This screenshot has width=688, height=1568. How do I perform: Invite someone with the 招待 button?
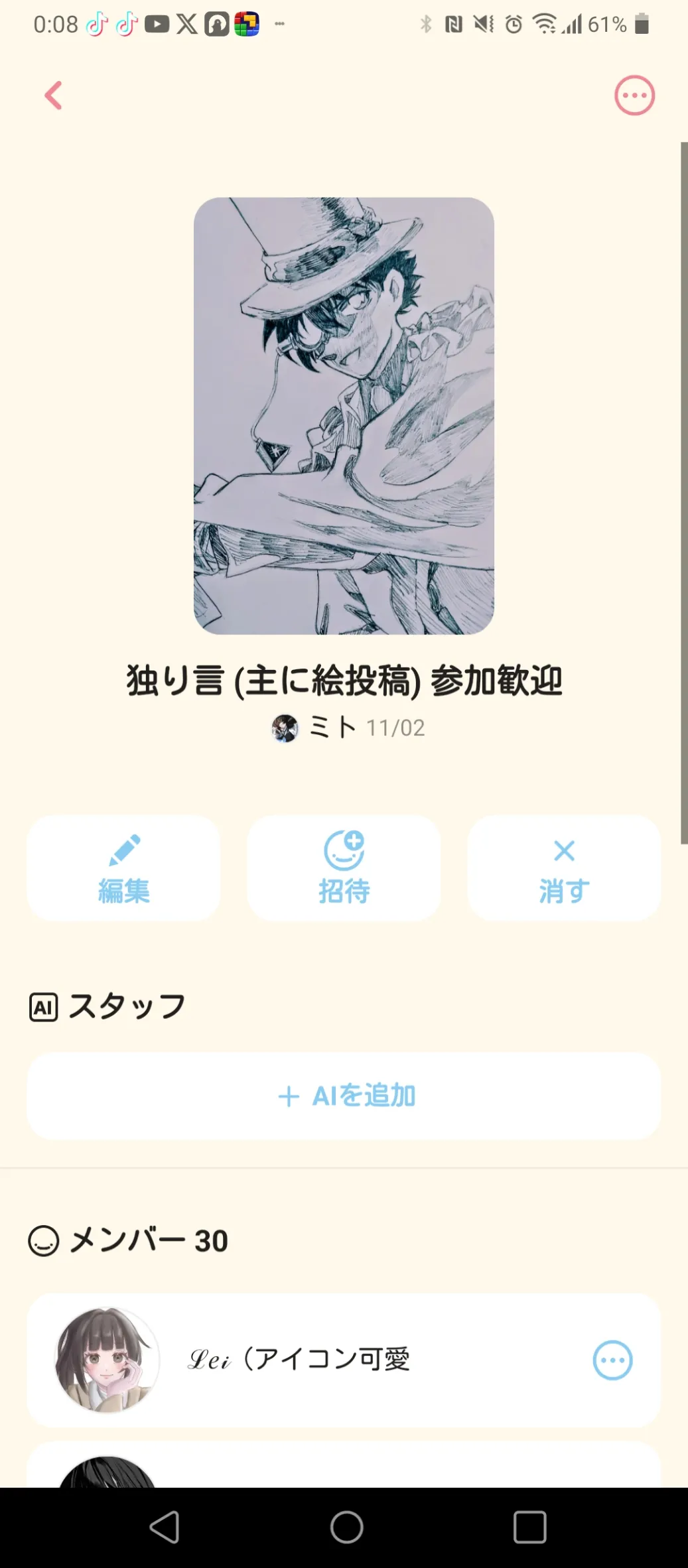(344, 868)
